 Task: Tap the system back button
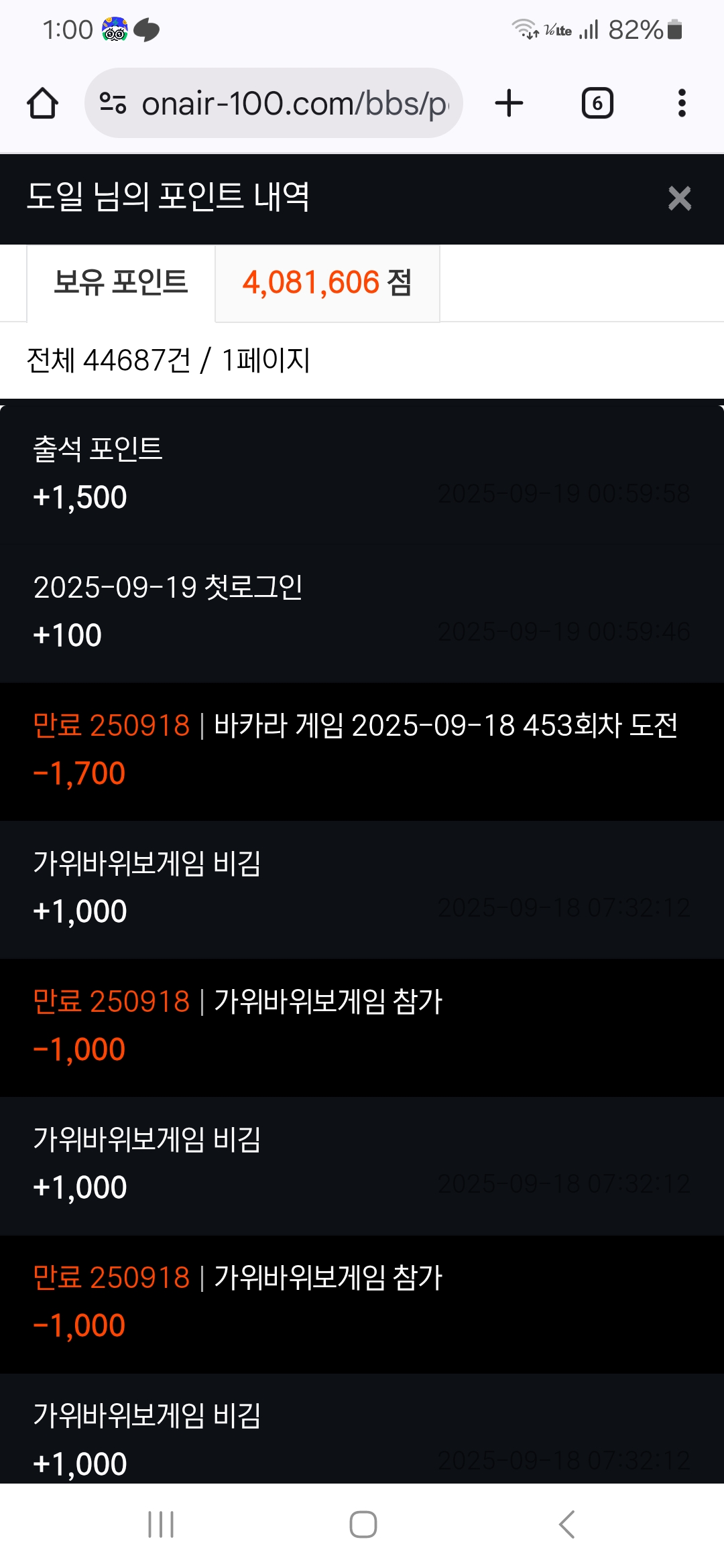point(566,1524)
